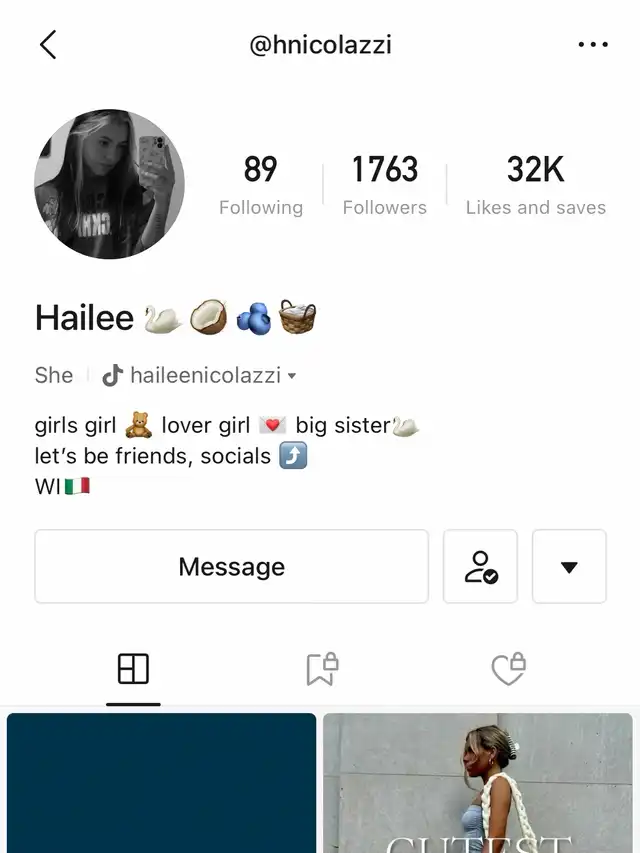The height and width of the screenshot is (853, 640).
Task: Open the dark blue post tile
Action: [162, 782]
